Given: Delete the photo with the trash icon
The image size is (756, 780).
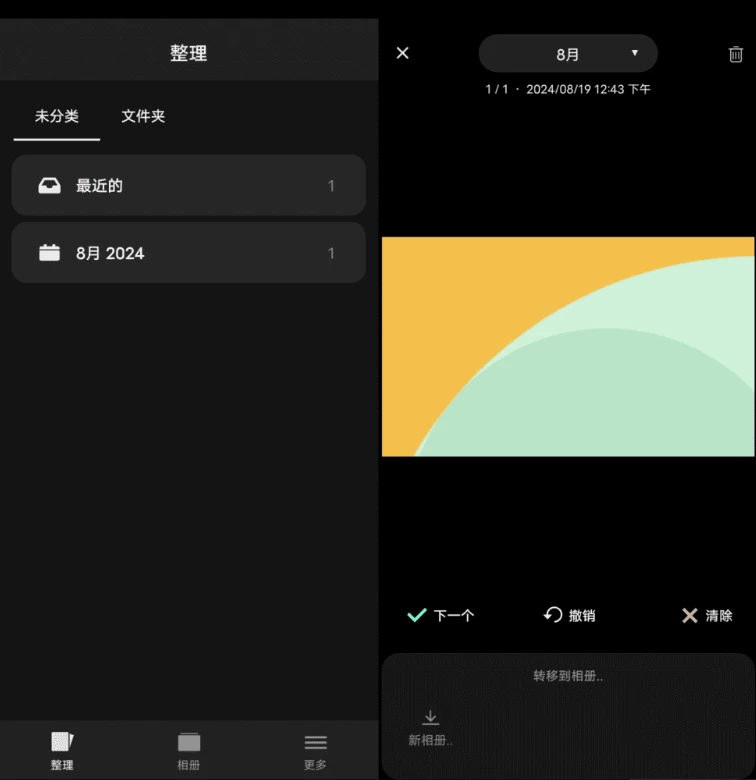Looking at the screenshot, I should coord(736,54).
